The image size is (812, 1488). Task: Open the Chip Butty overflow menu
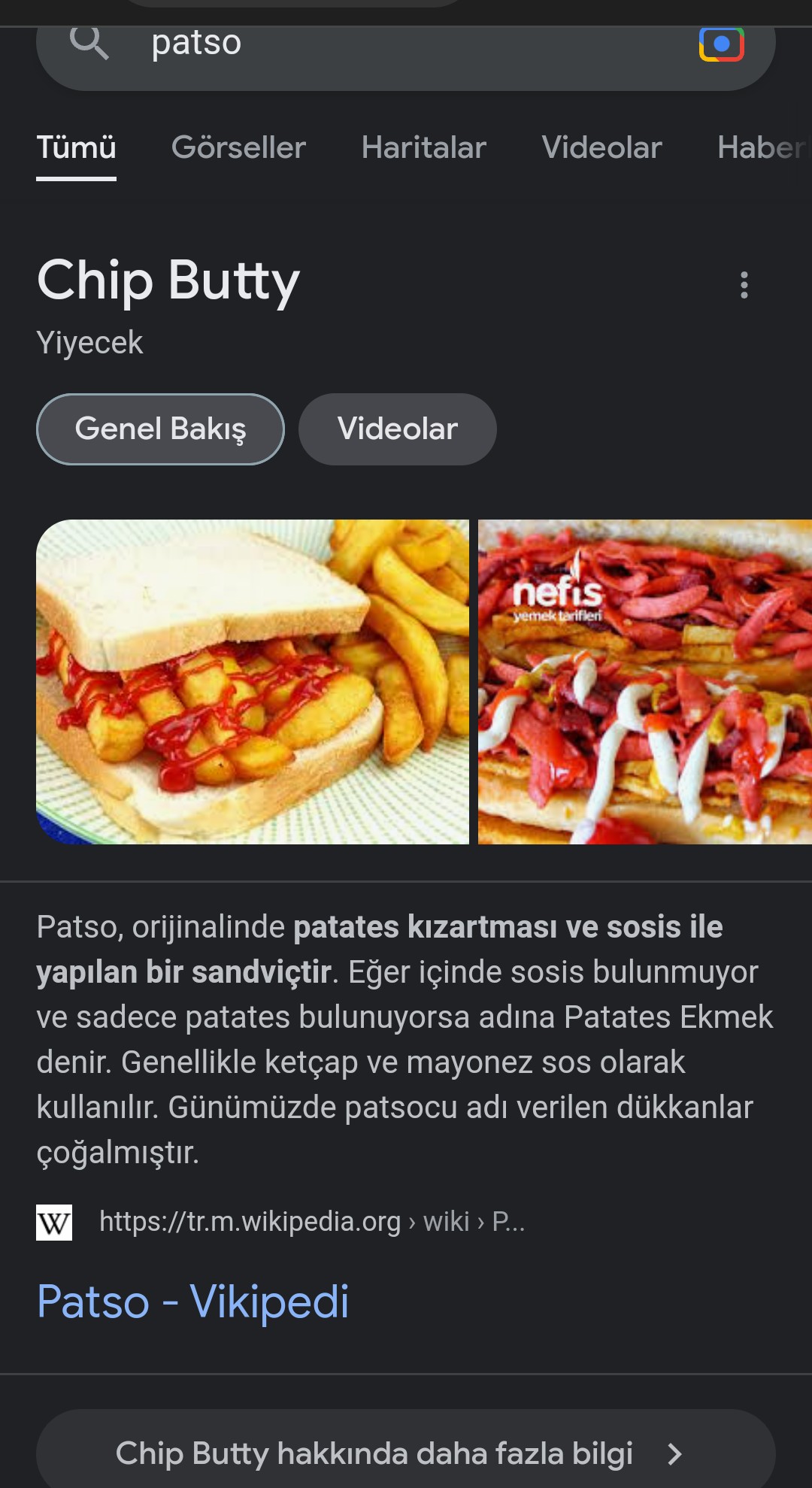pyautogui.click(x=744, y=285)
